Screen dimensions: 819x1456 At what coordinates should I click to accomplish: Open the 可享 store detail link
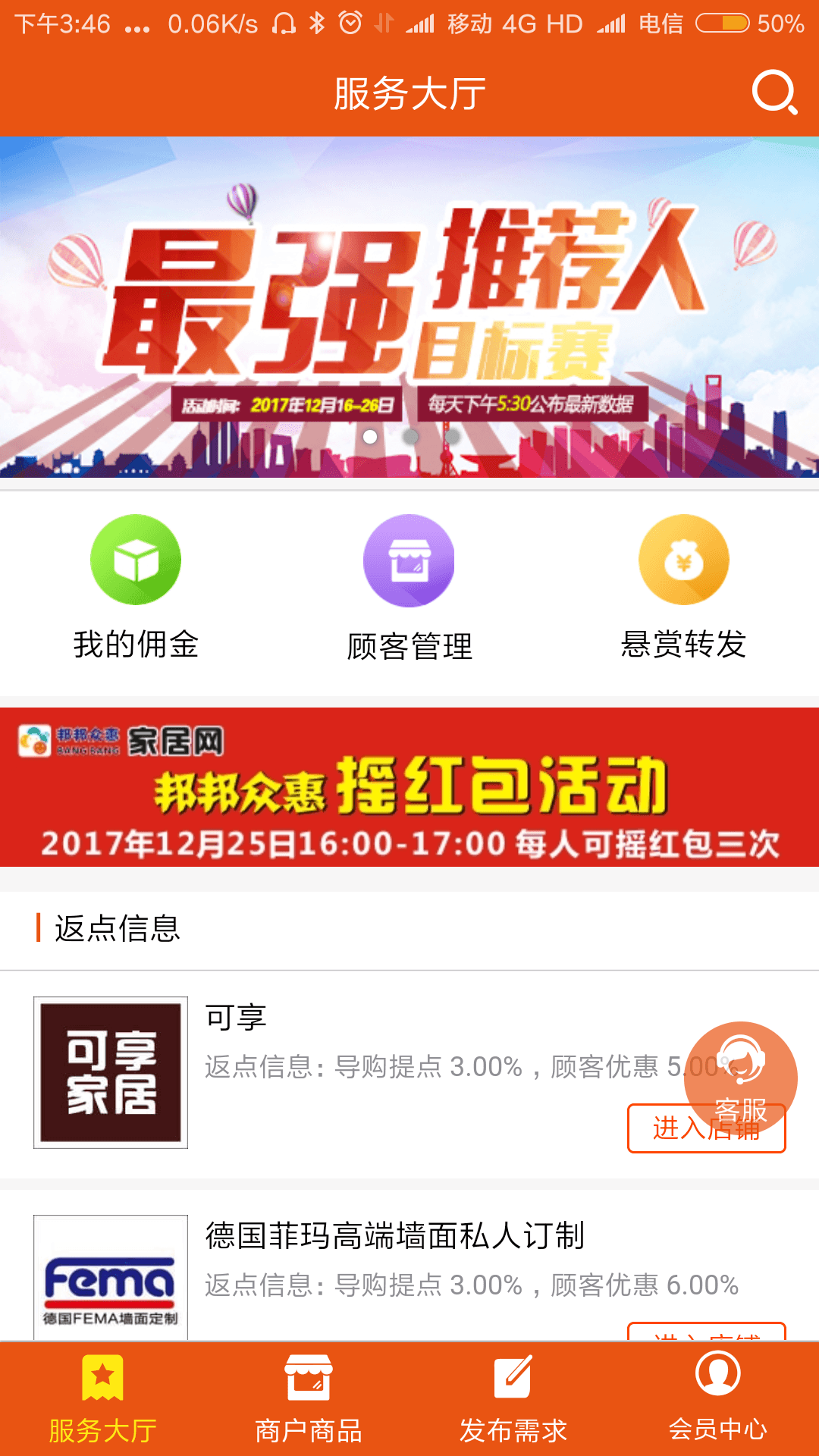235,1018
